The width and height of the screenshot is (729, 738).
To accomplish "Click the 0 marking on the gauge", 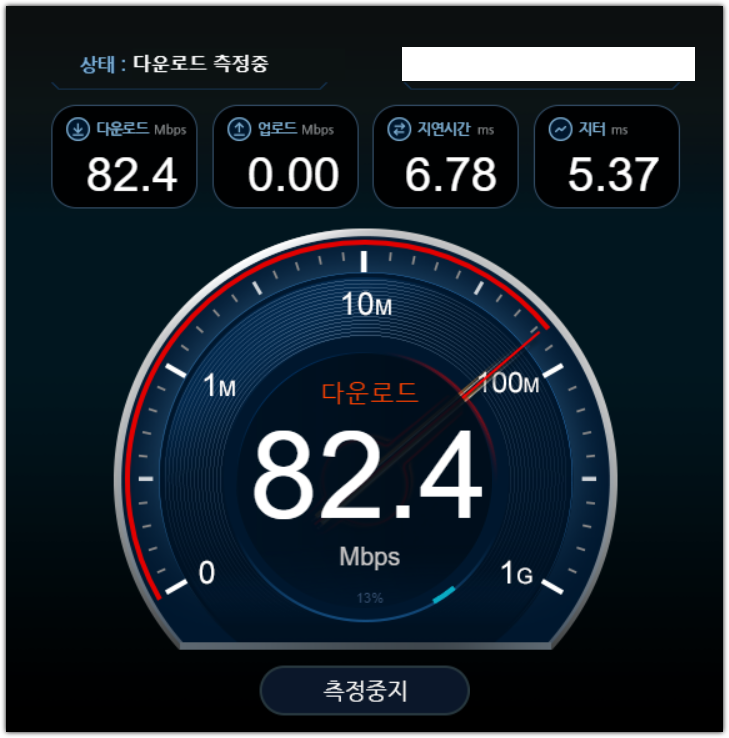I will [x=206, y=573].
